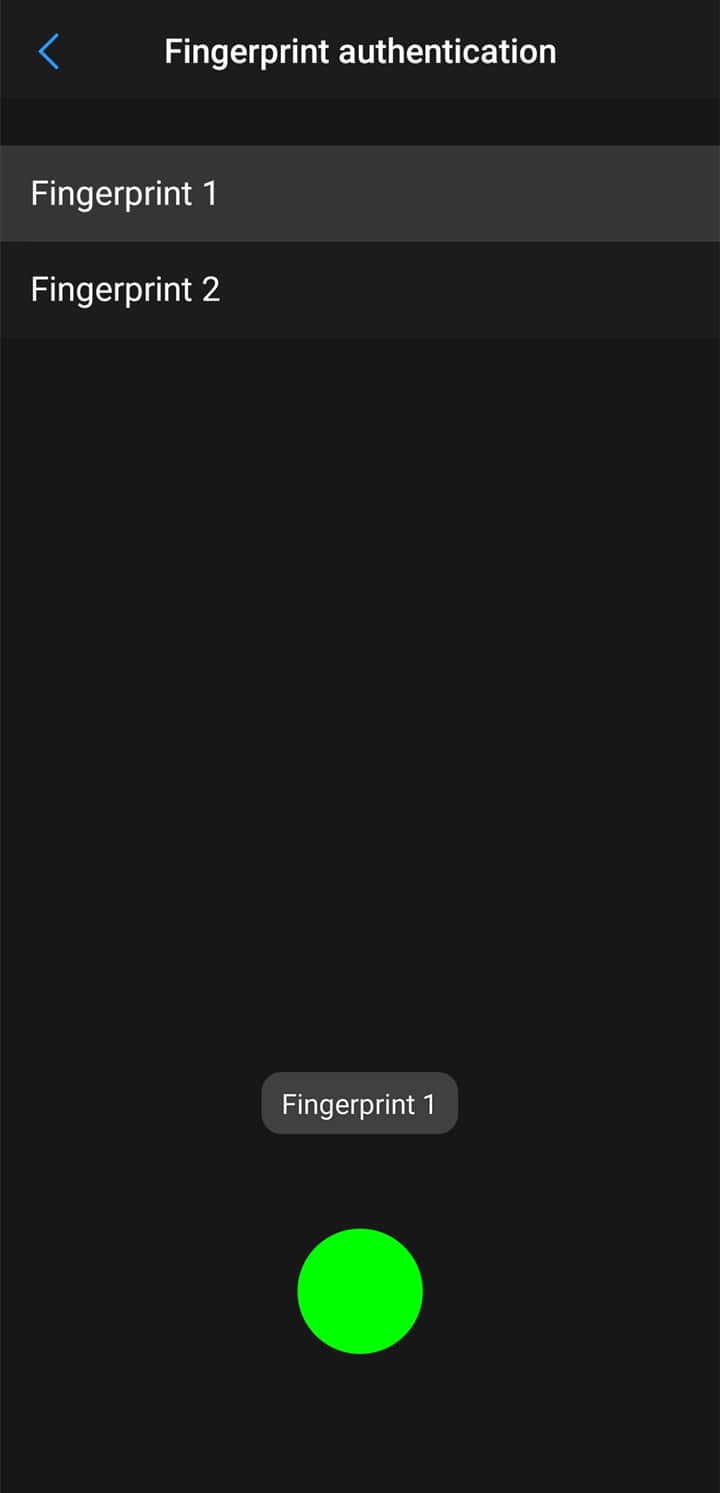
Task: Select the Fingerprint 2 row
Action: point(360,290)
